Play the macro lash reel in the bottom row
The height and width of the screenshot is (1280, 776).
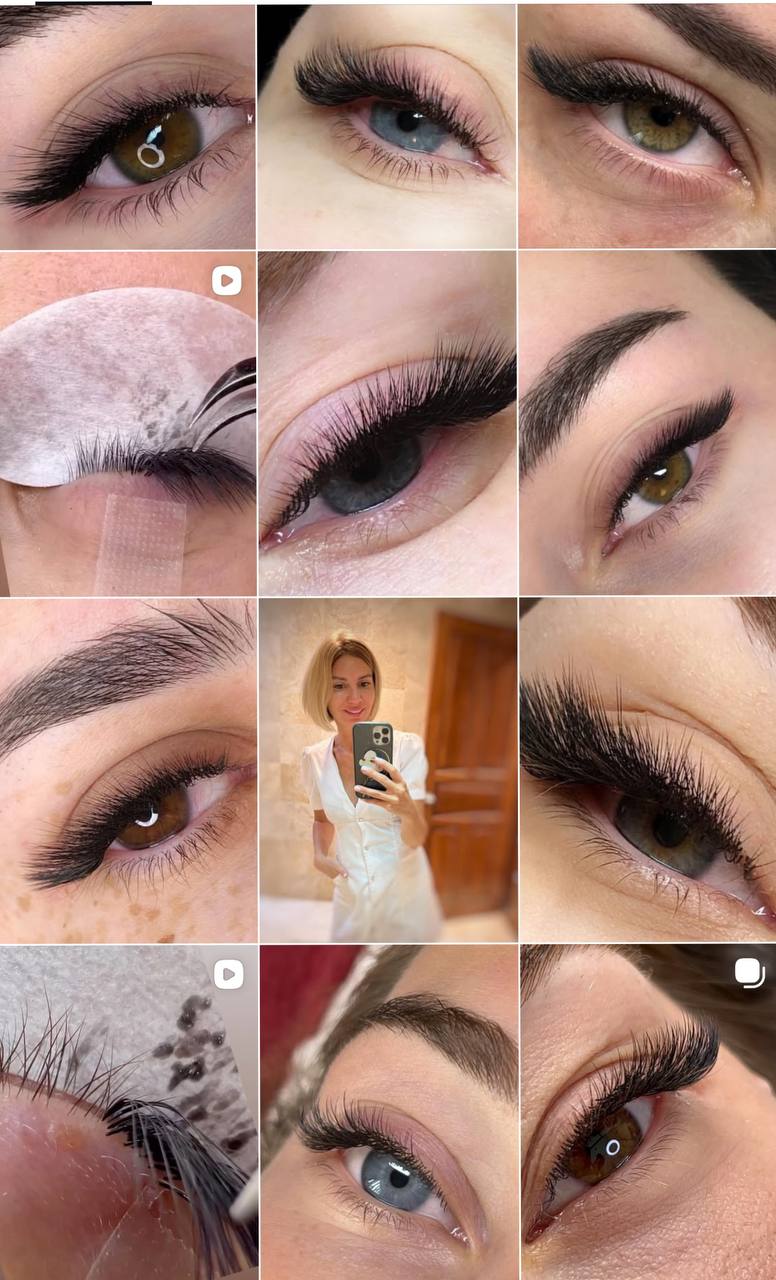[127, 1112]
